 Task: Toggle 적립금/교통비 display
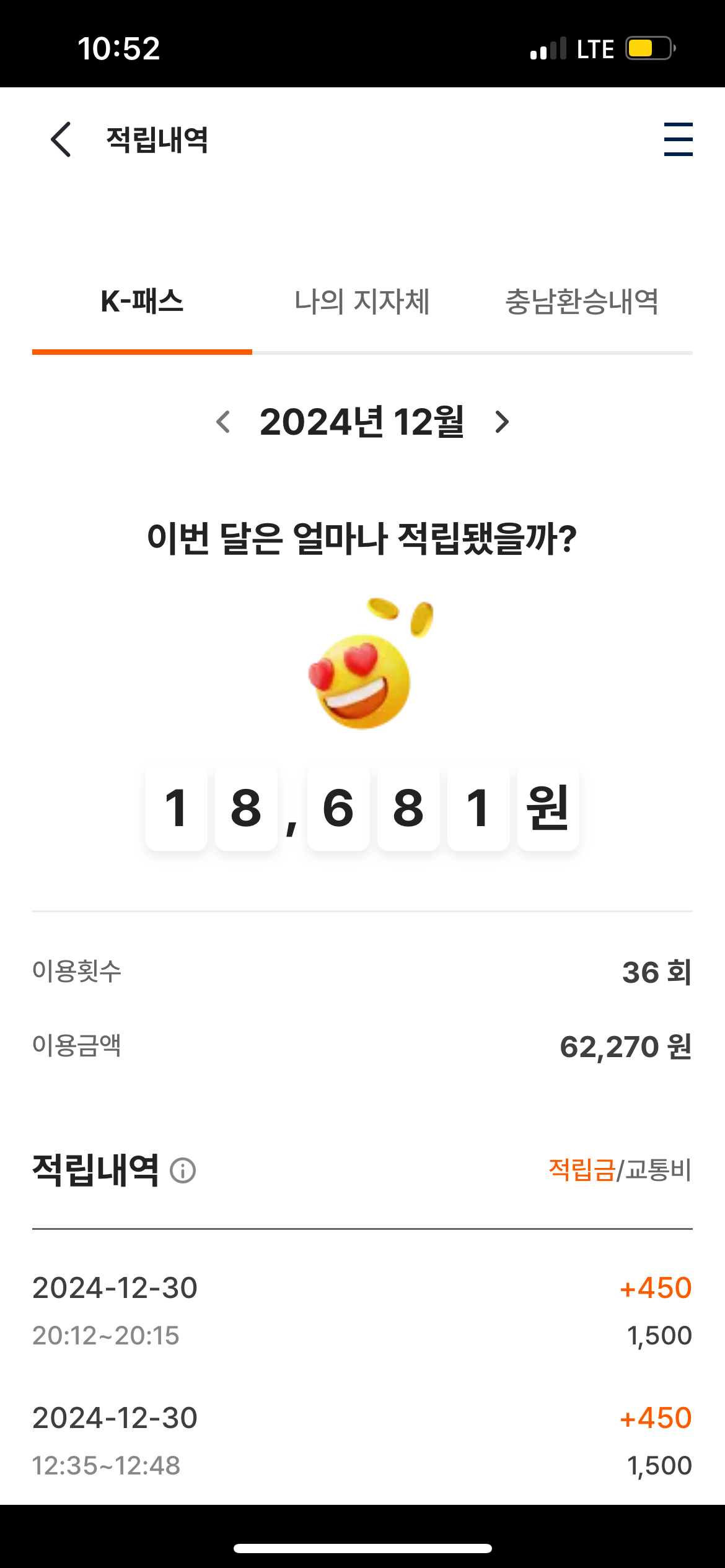pos(620,1170)
